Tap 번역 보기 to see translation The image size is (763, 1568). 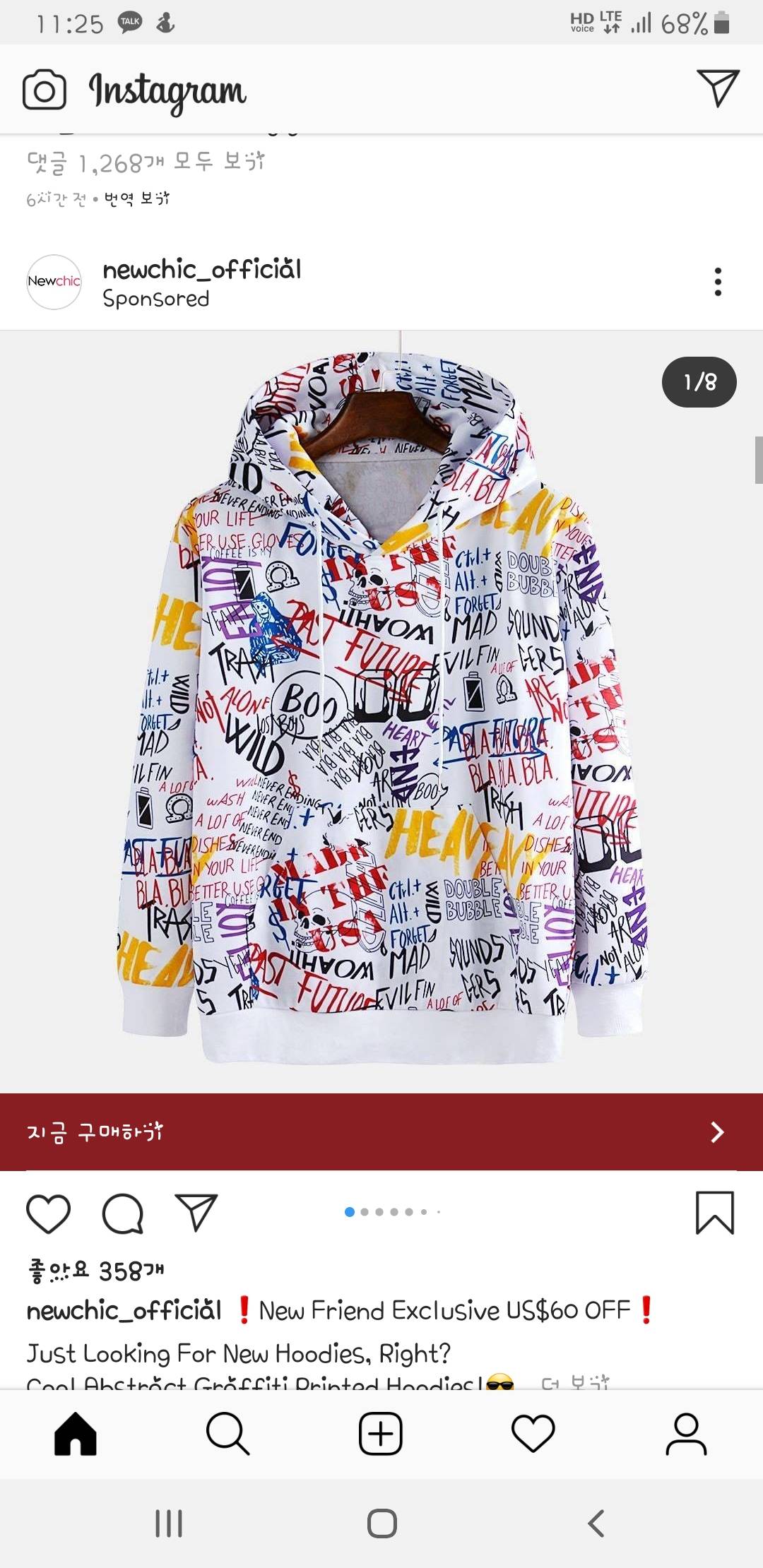coord(137,199)
